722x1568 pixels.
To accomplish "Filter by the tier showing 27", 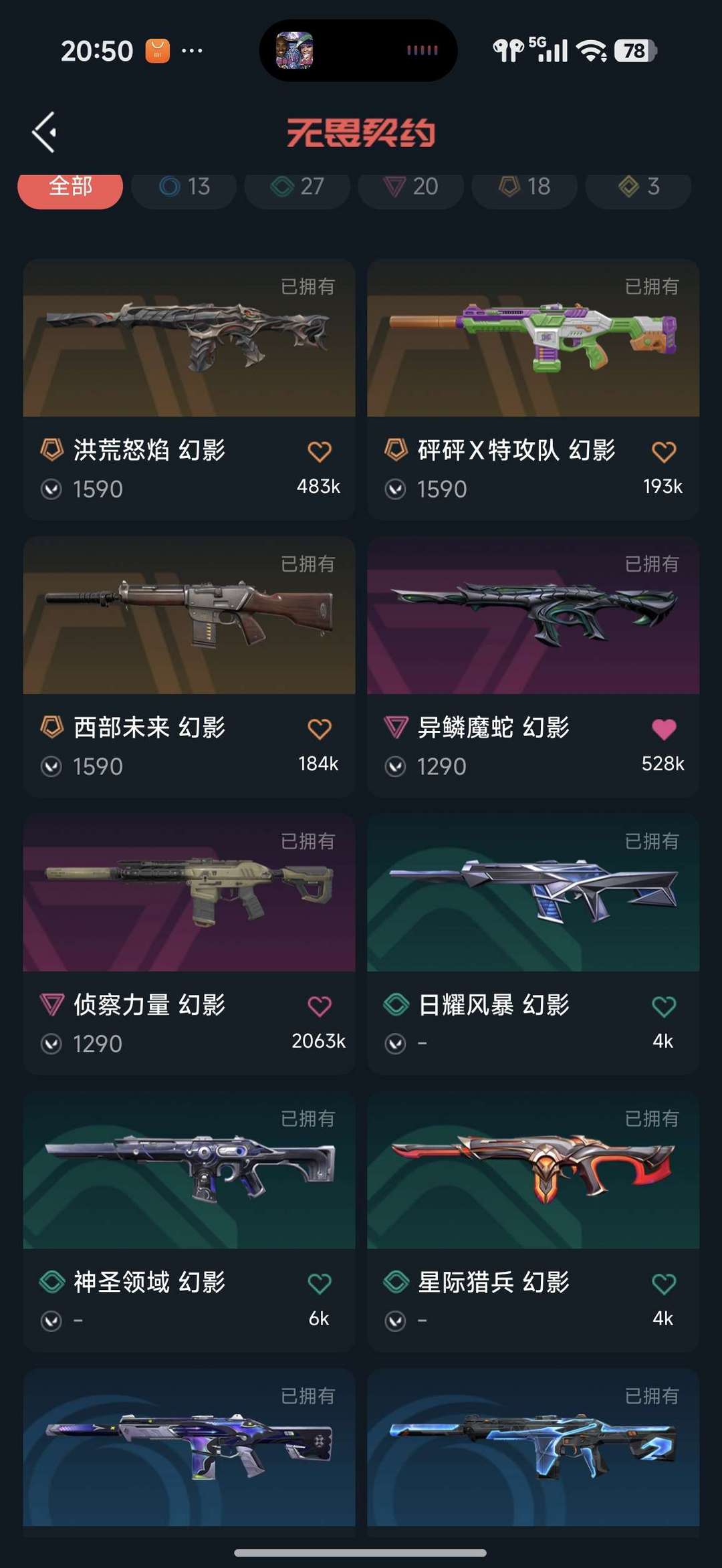I will tap(297, 188).
